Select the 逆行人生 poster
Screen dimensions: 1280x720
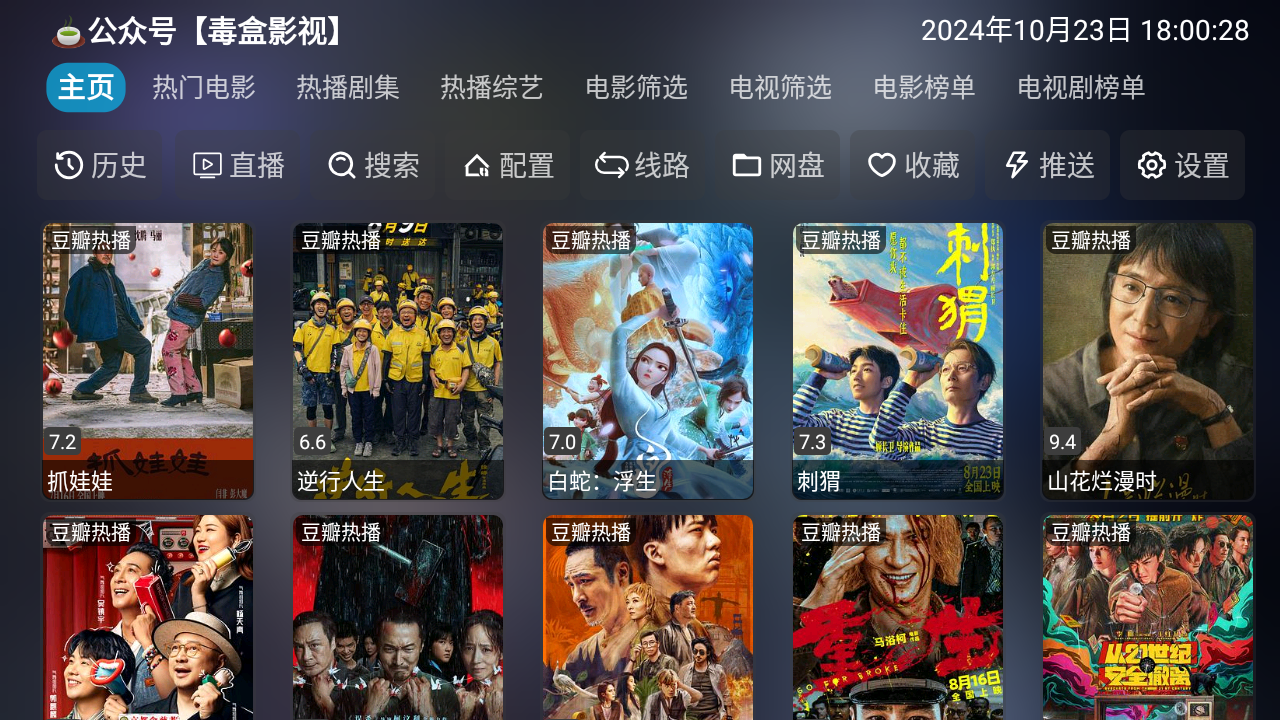click(398, 360)
